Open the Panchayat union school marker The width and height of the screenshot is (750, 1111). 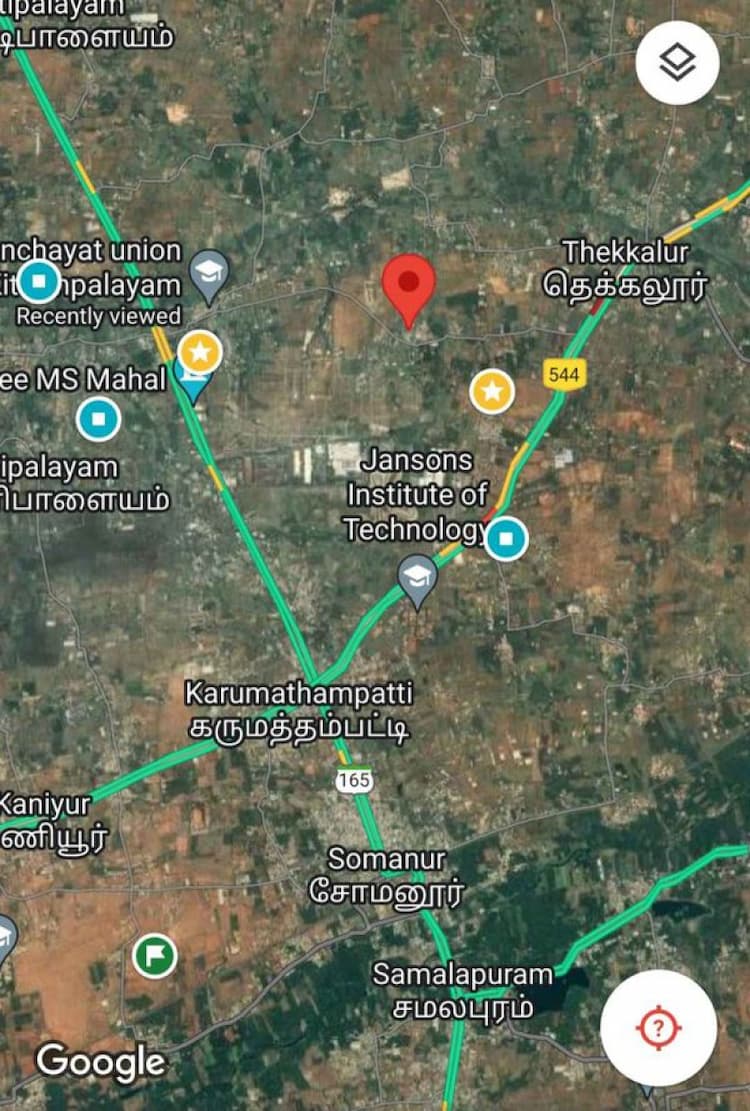point(210,275)
